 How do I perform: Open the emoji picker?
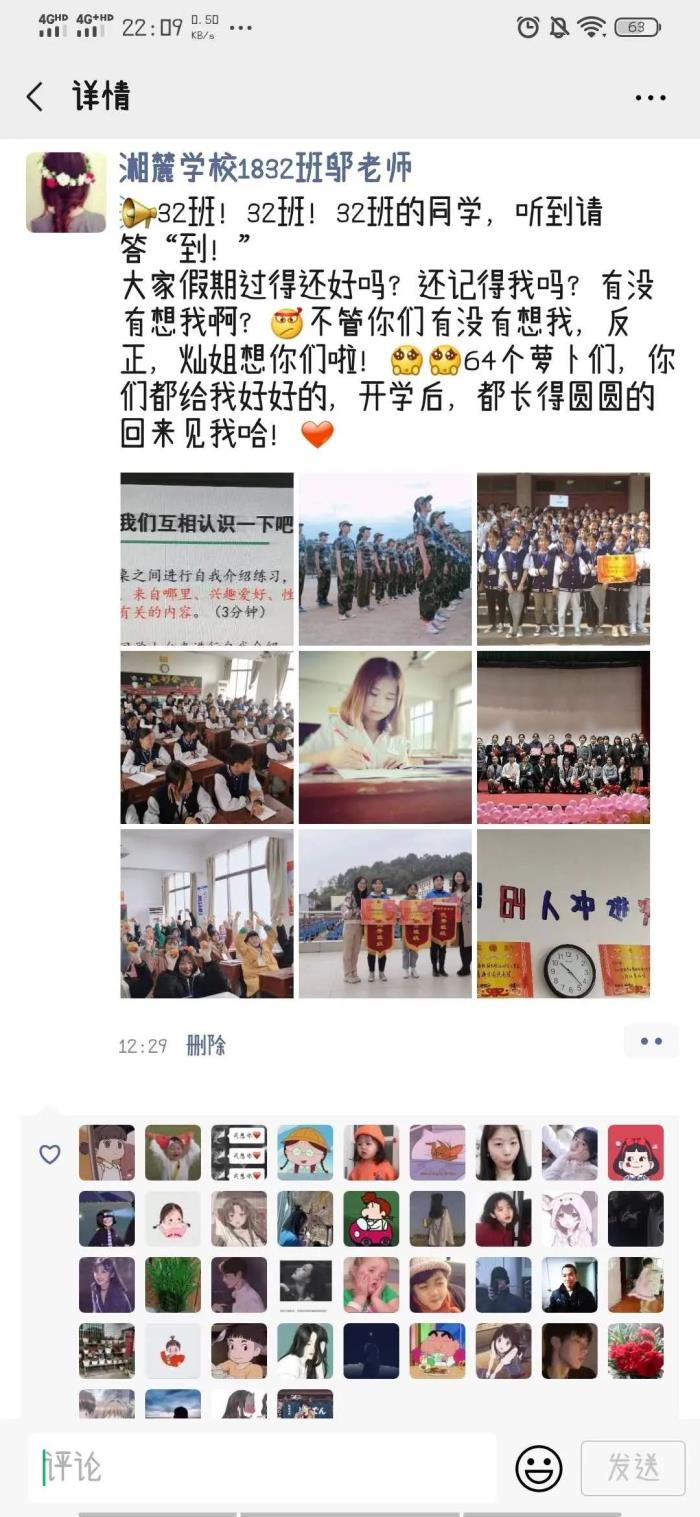539,1468
